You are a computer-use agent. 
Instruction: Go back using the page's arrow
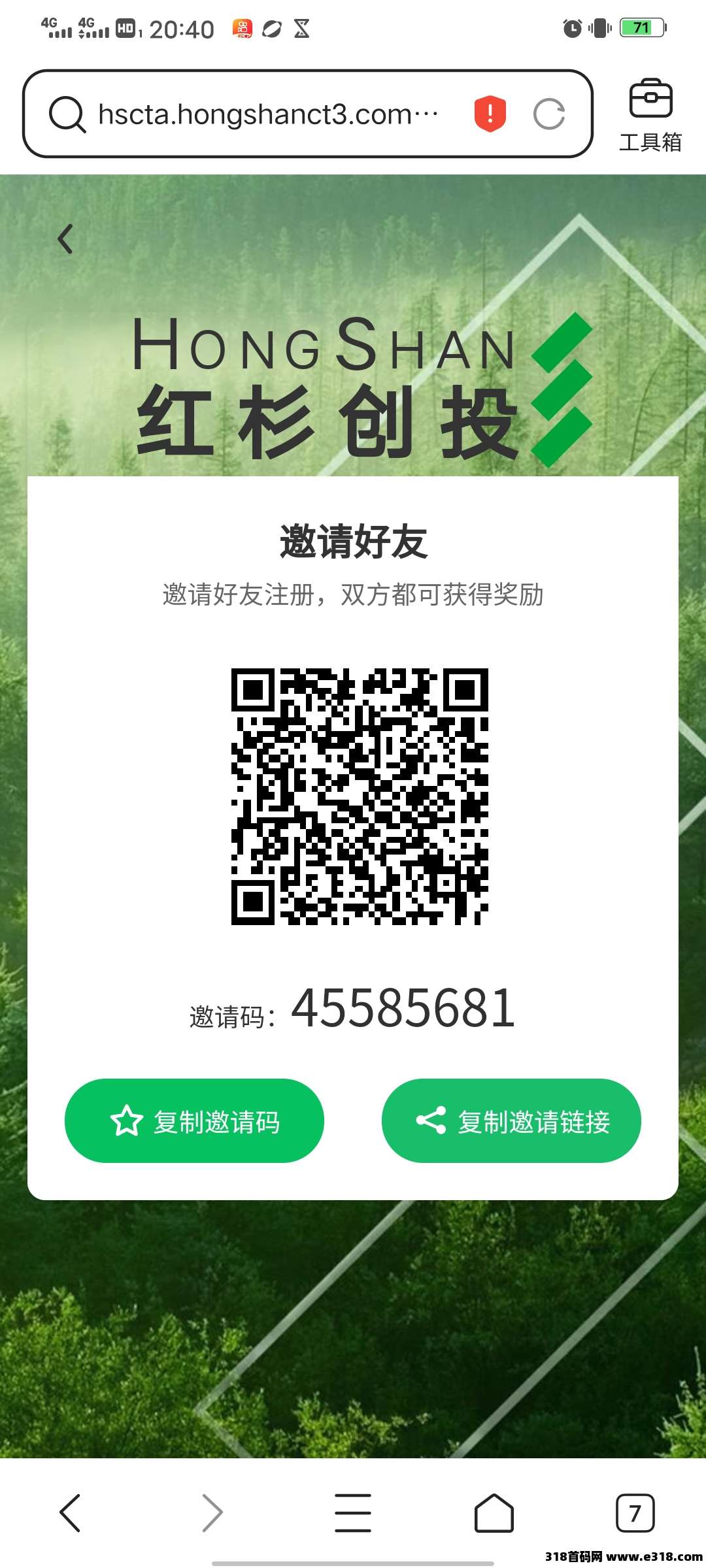click(65, 239)
